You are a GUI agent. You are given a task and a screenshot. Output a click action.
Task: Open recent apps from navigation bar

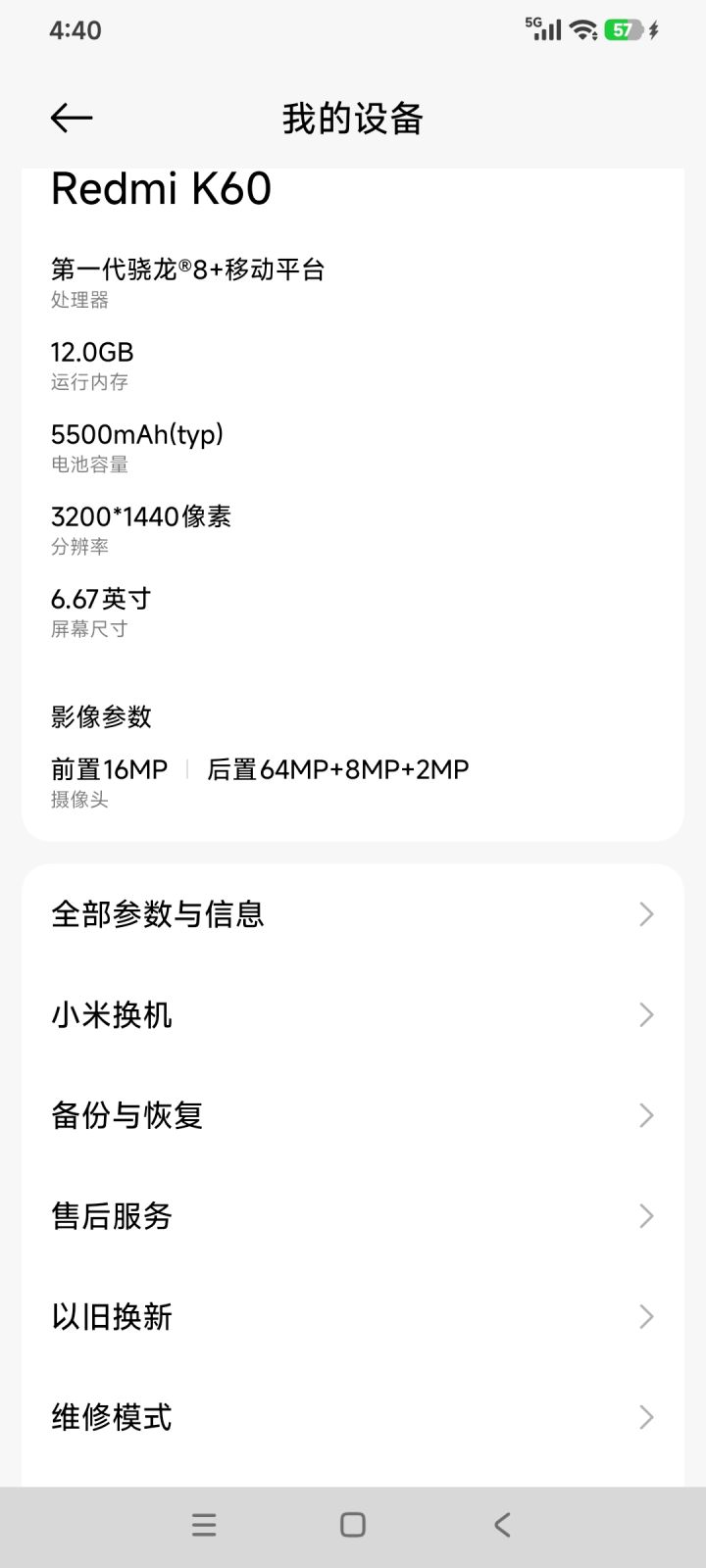click(203, 1524)
